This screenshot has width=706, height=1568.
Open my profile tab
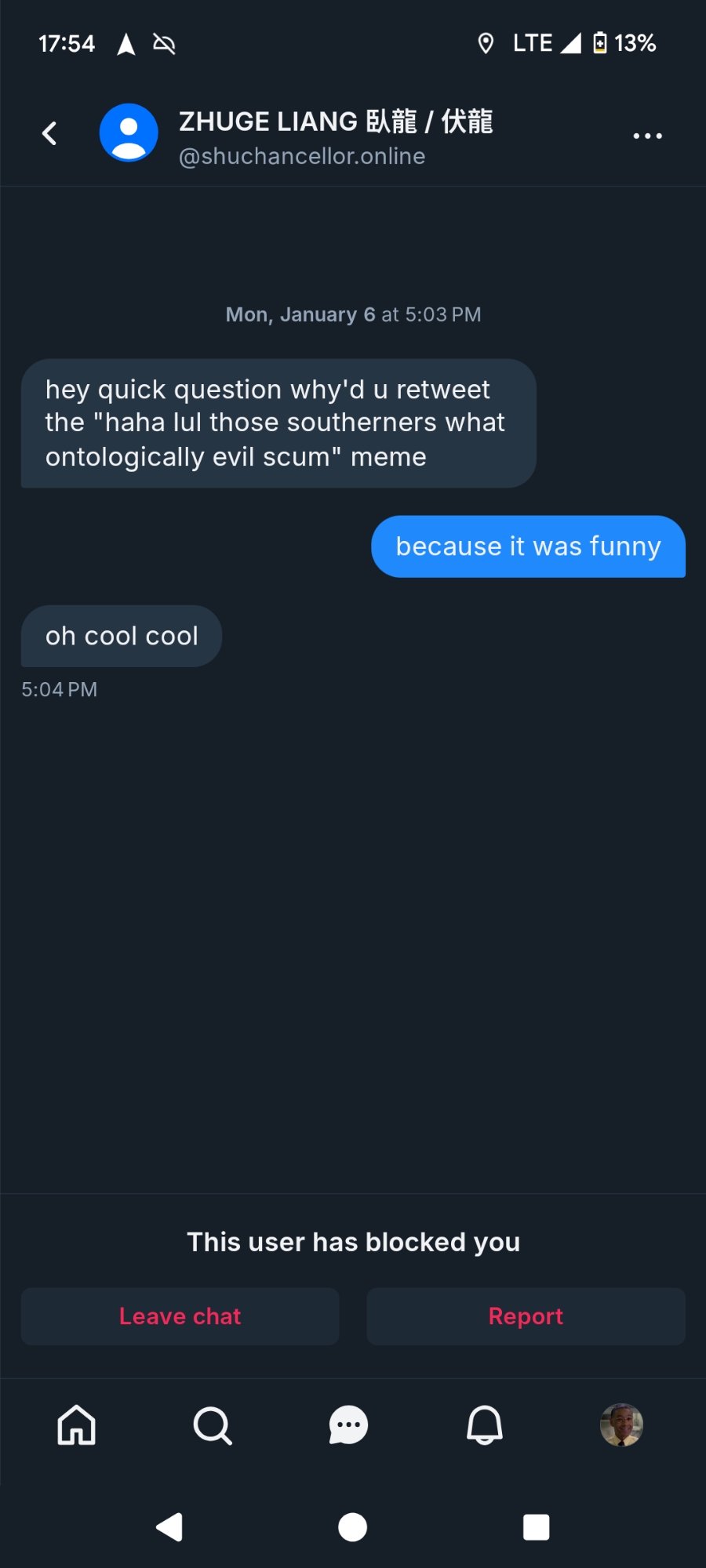click(x=621, y=1425)
